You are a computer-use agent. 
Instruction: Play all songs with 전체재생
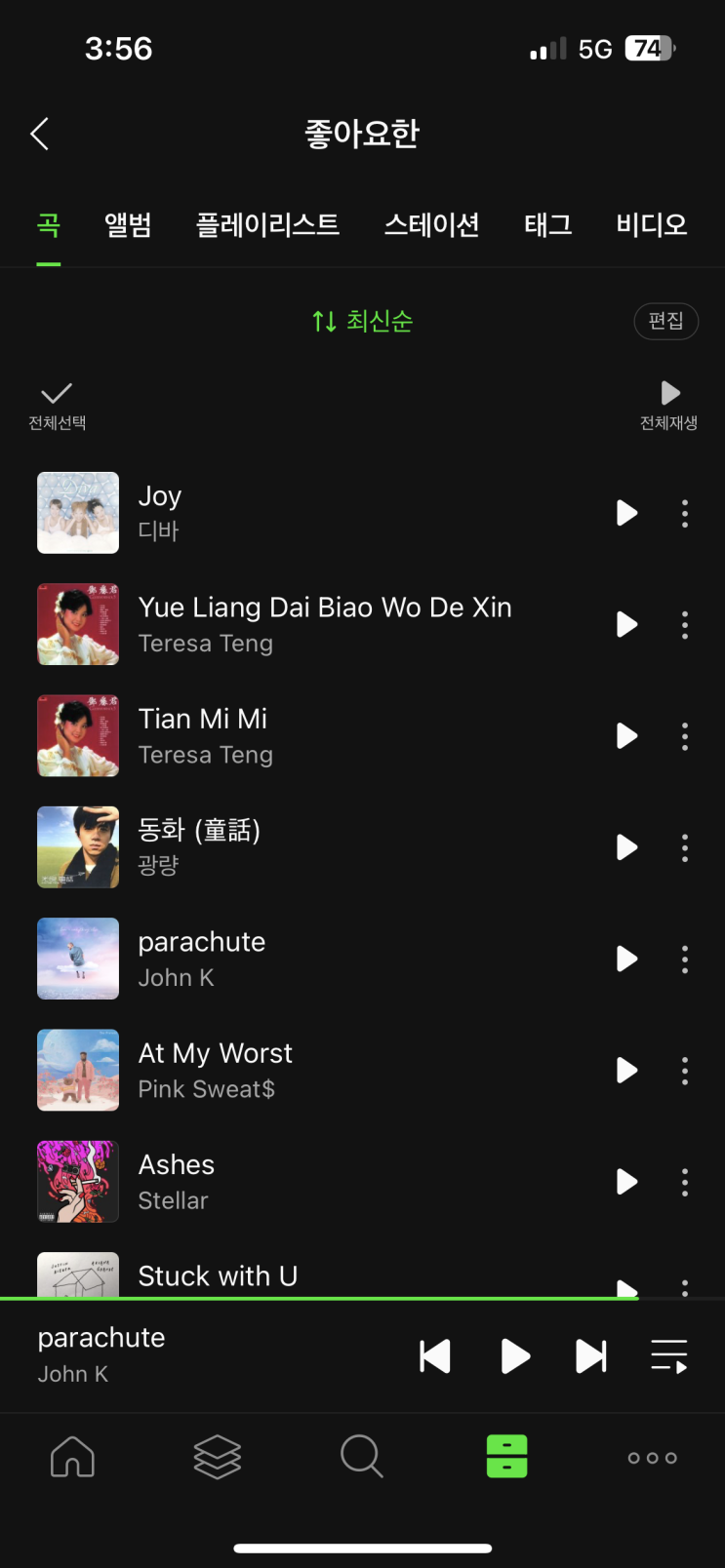668,405
